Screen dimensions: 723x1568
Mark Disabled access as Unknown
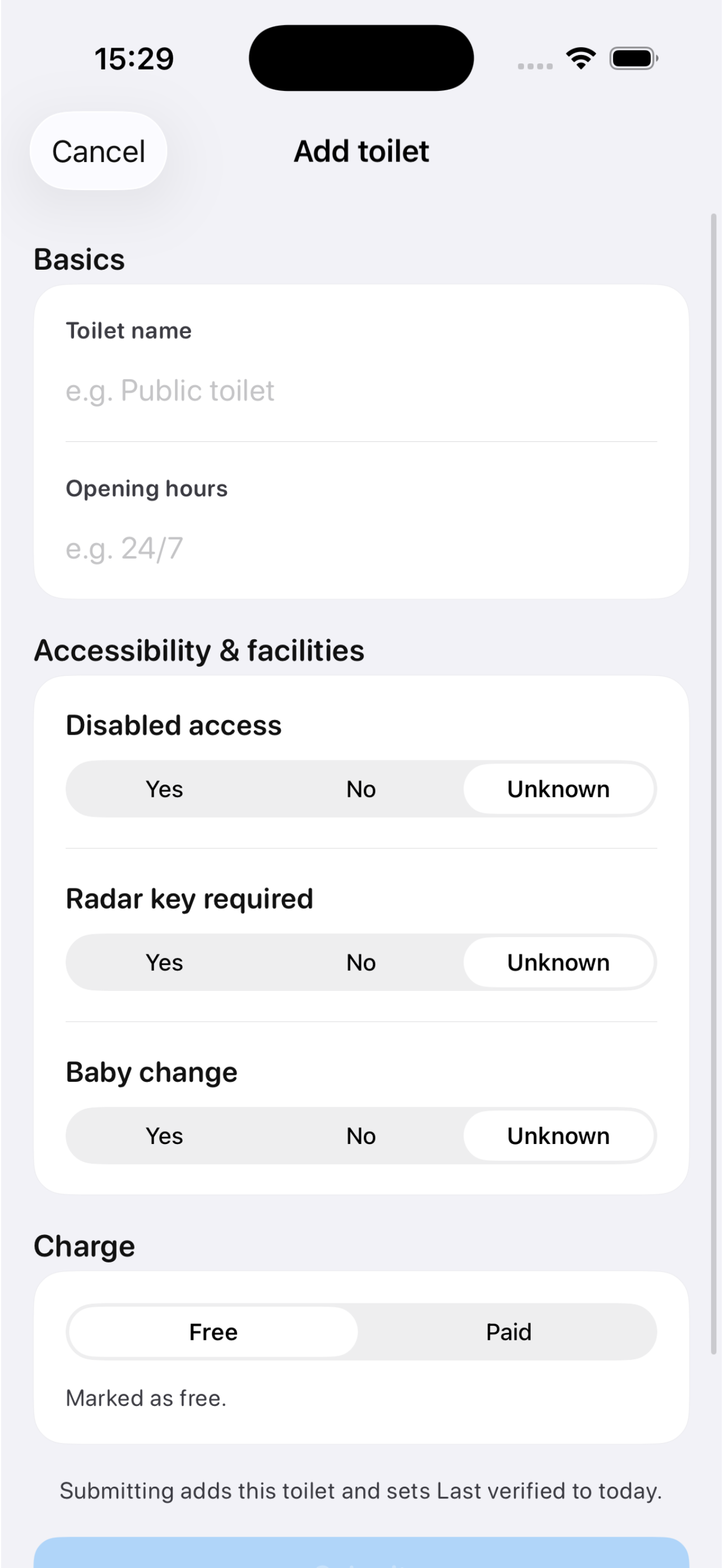pos(558,789)
